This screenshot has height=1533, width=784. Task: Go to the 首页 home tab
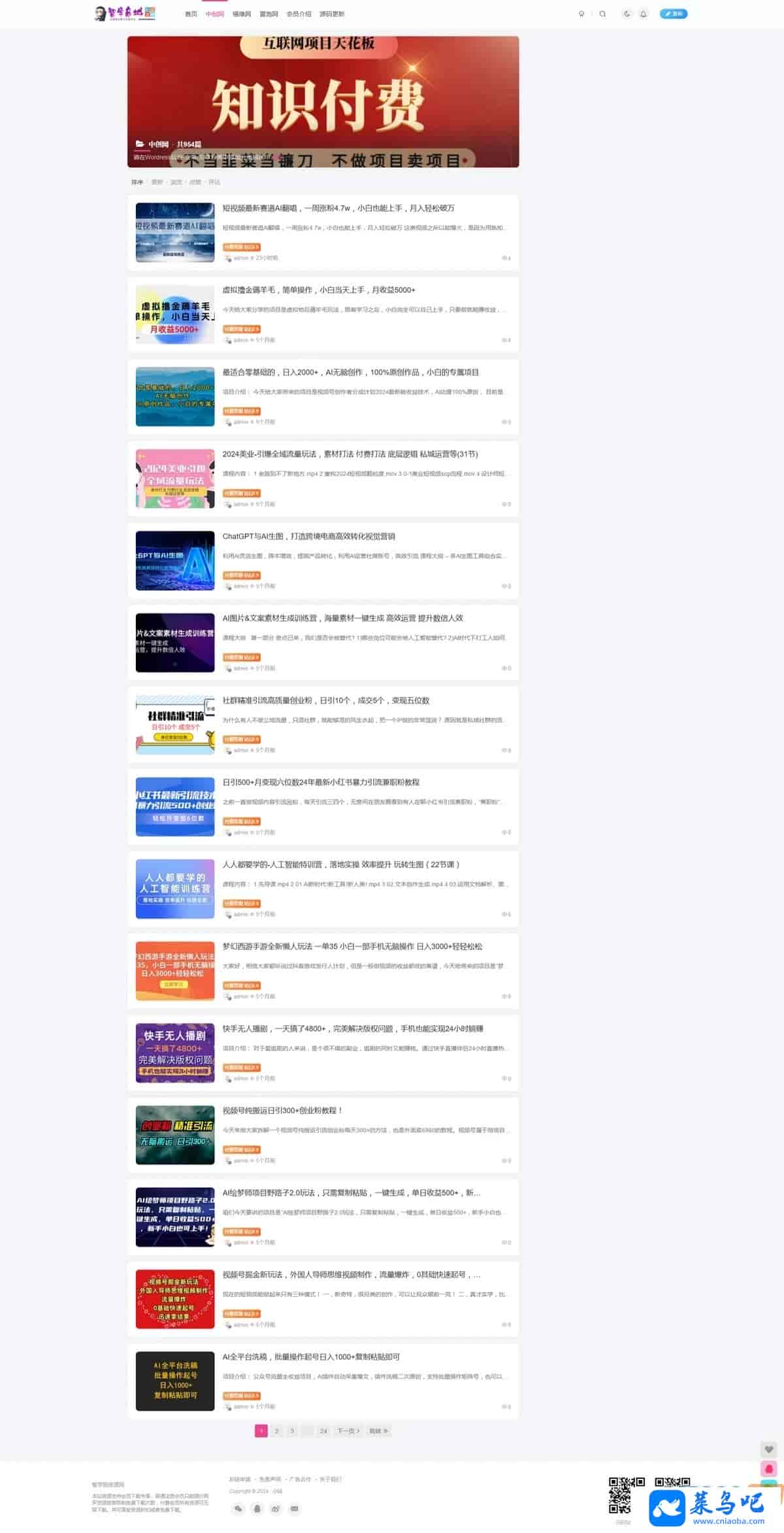tap(191, 14)
